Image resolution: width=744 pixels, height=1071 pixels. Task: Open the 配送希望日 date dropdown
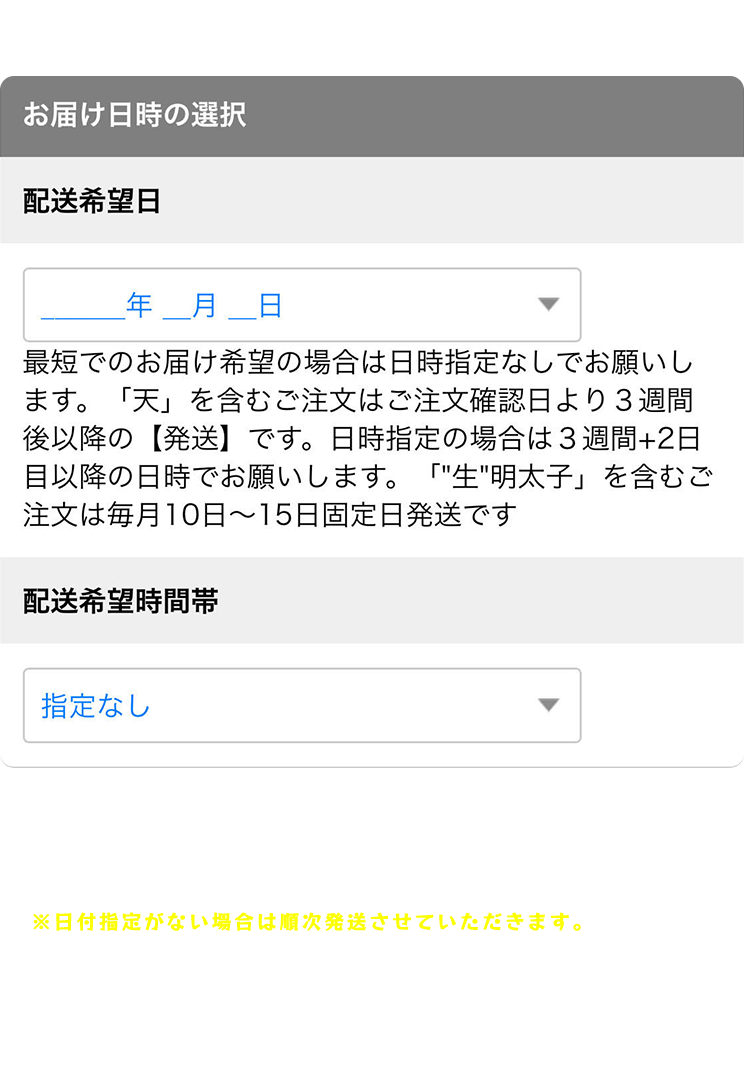[302, 305]
